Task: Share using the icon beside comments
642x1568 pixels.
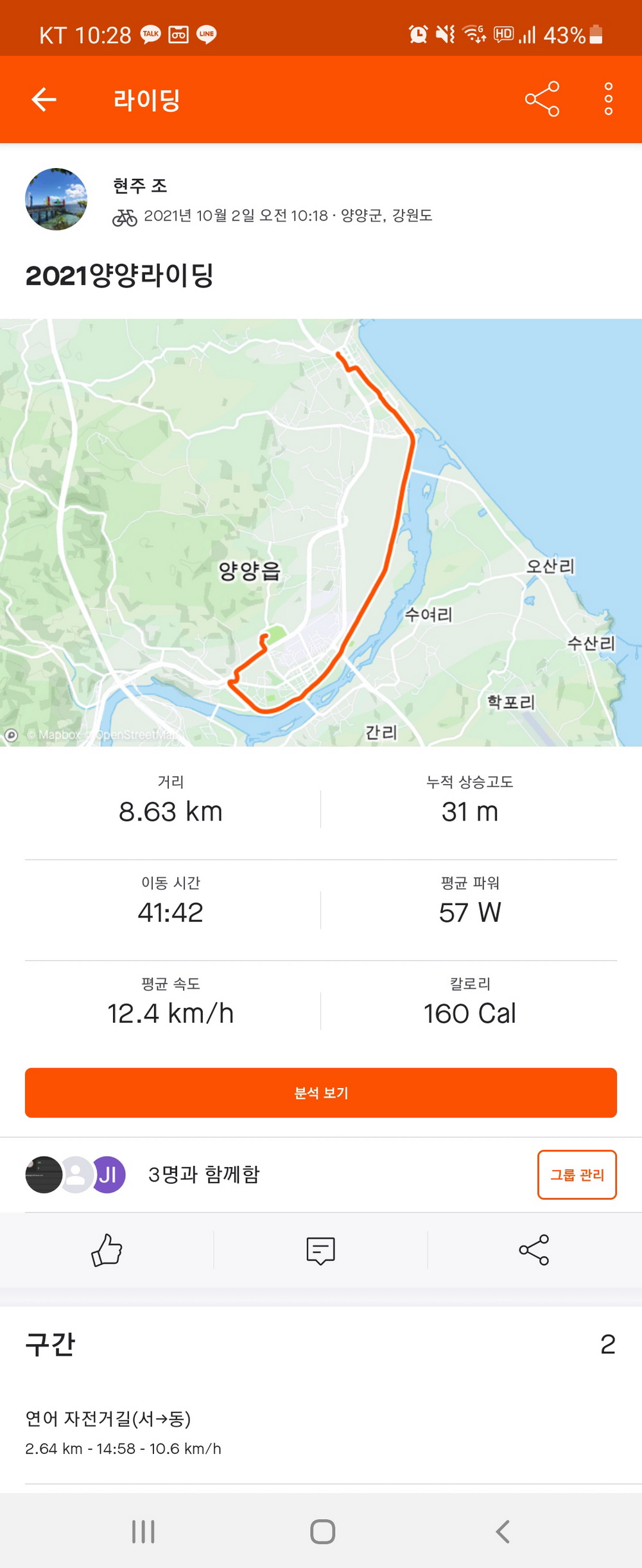Action: coord(534,1250)
